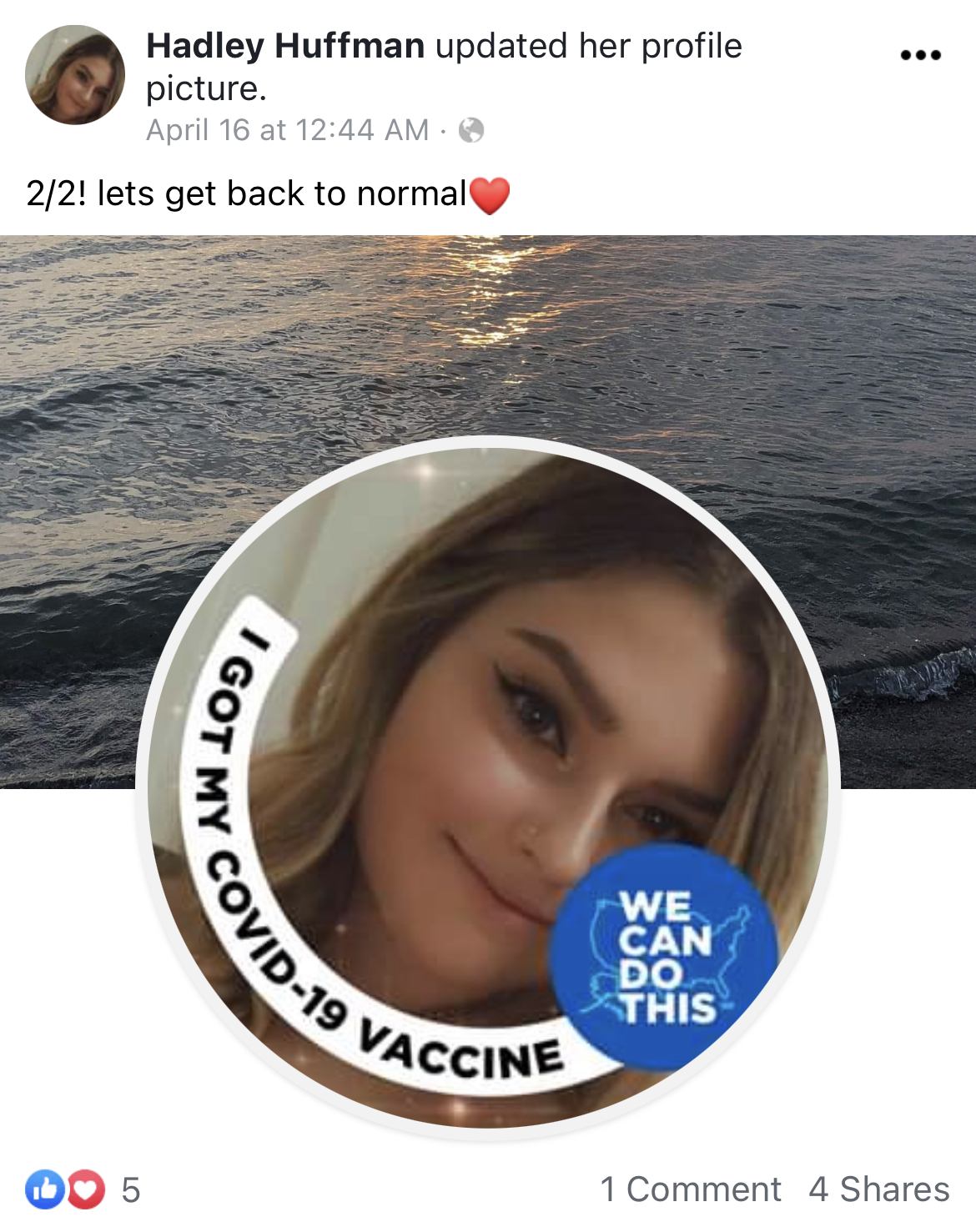Open the 1 Comment link

pyautogui.click(x=690, y=1189)
